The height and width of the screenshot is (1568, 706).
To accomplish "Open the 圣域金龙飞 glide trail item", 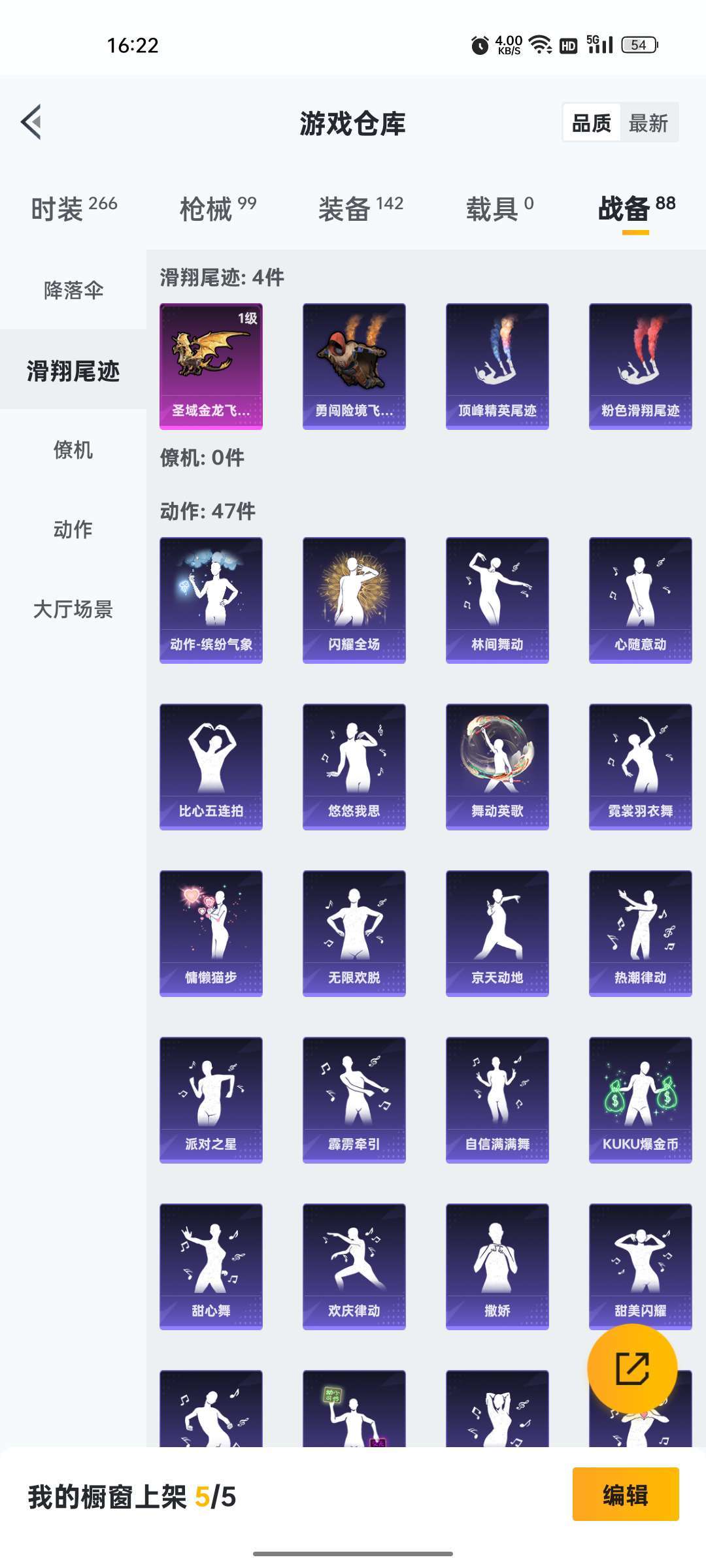I will tap(211, 367).
